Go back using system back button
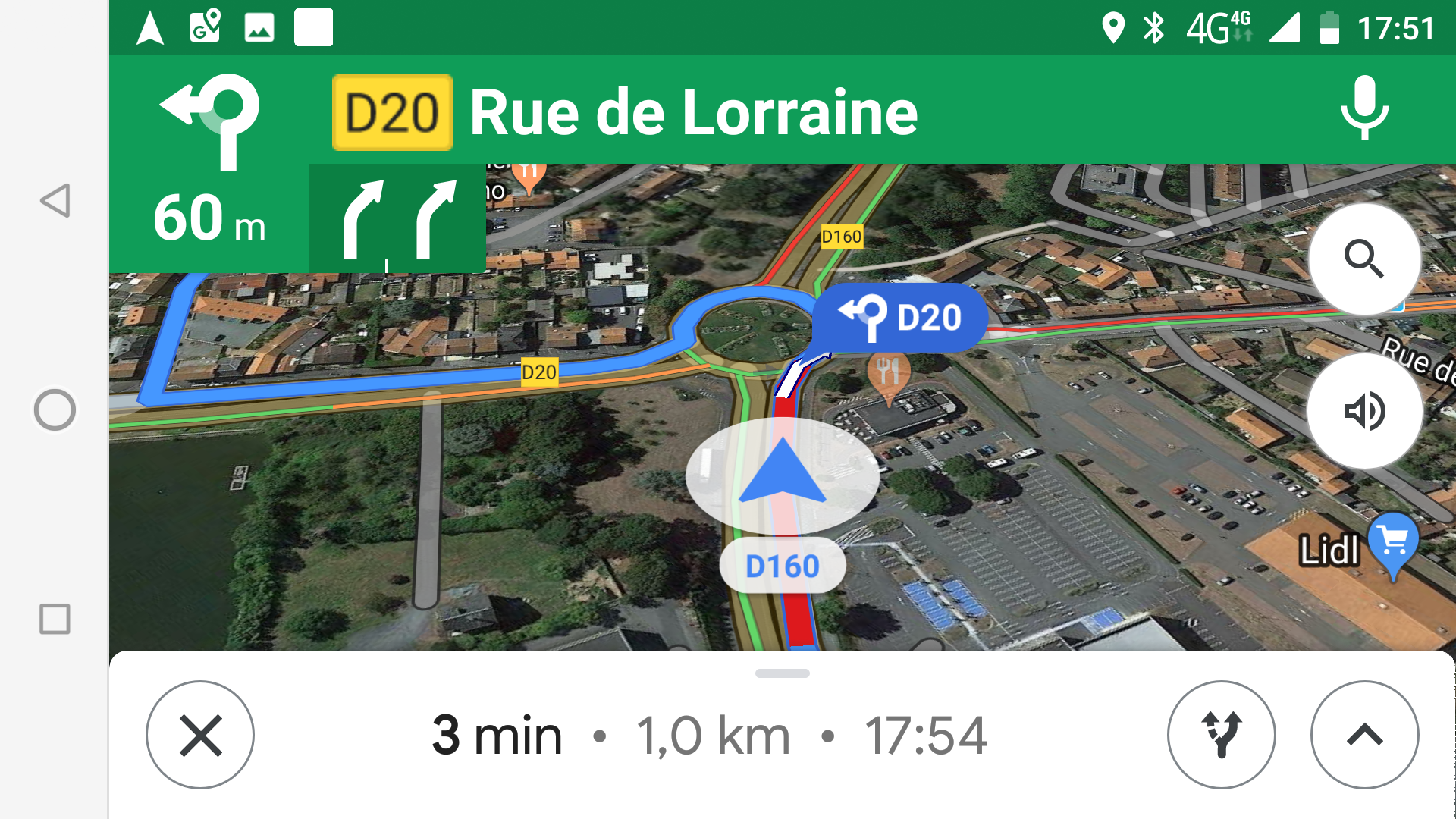This screenshot has height=819, width=1456. (x=55, y=201)
